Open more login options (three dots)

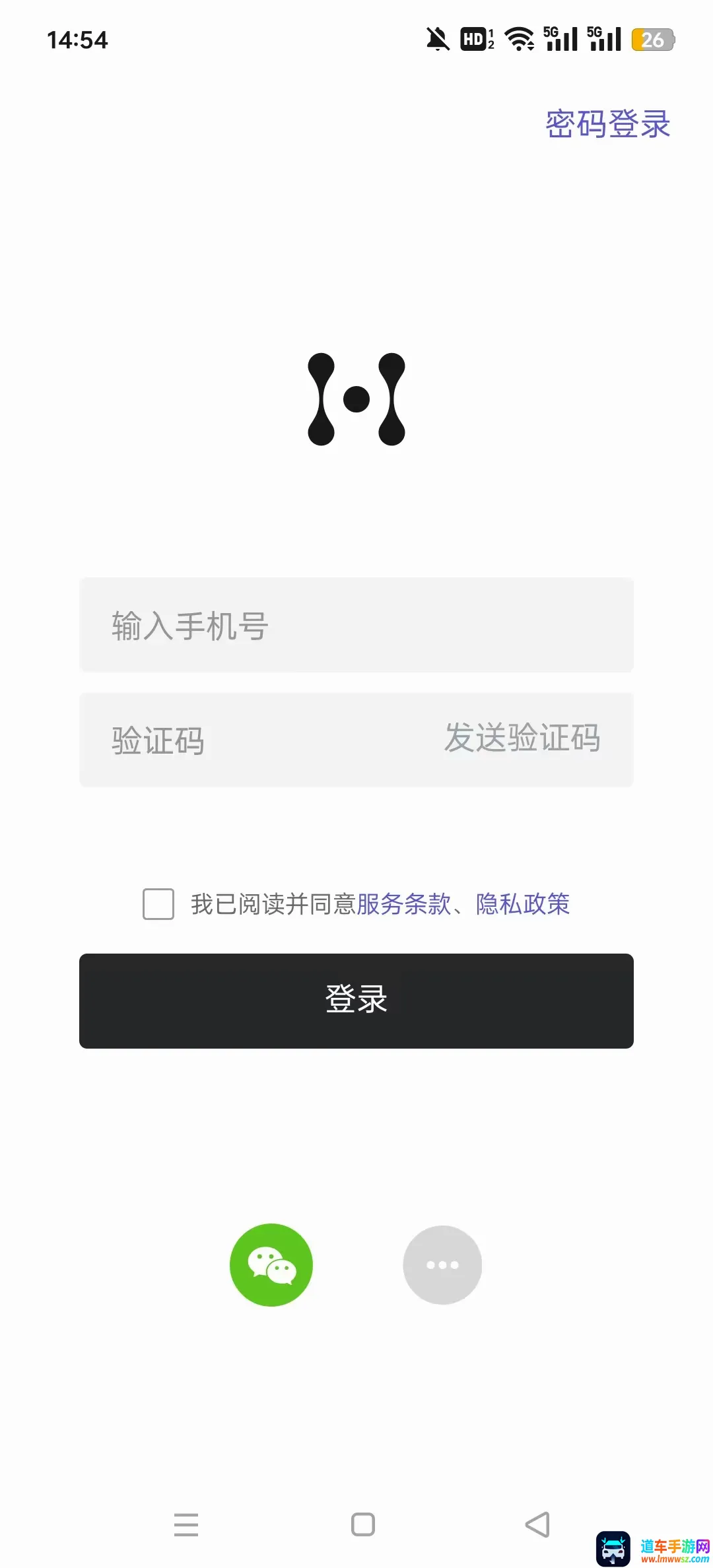pos(442,1264)
